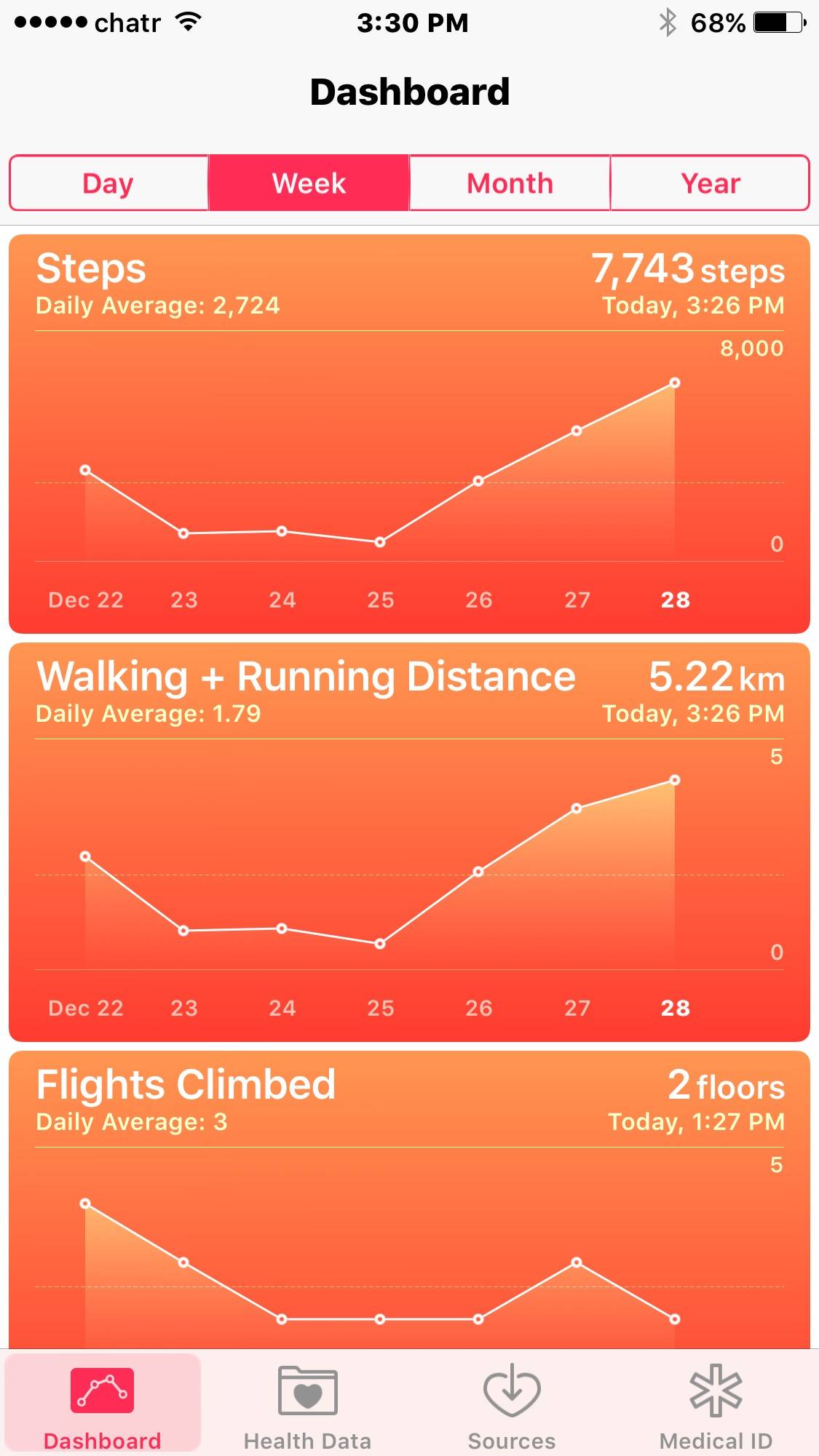819x1456 pixels.
Task: Switch to the Year view
Action: coord(710,183)
